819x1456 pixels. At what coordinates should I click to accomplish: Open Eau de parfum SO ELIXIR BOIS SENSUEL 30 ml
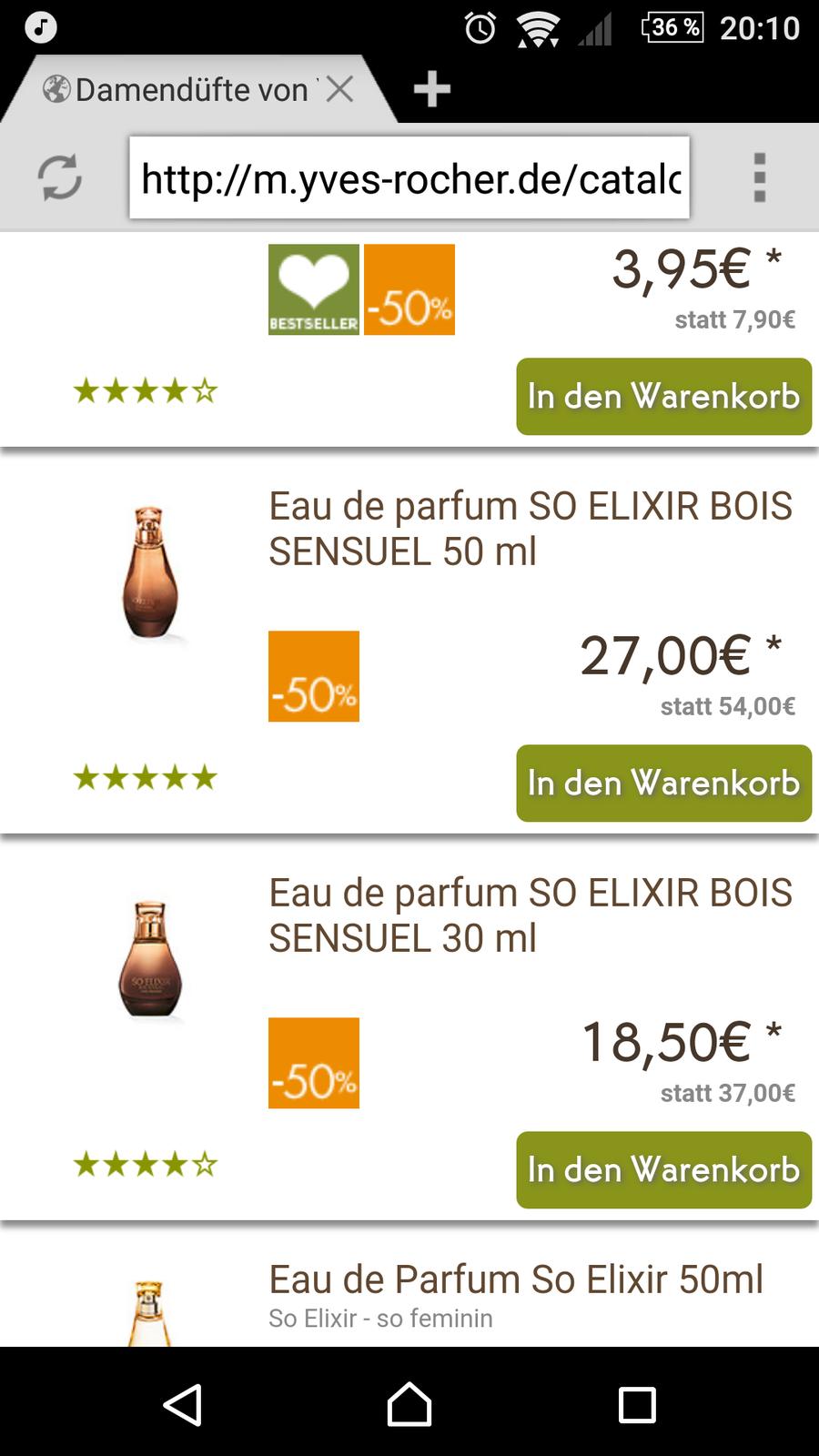pos(530,915)
